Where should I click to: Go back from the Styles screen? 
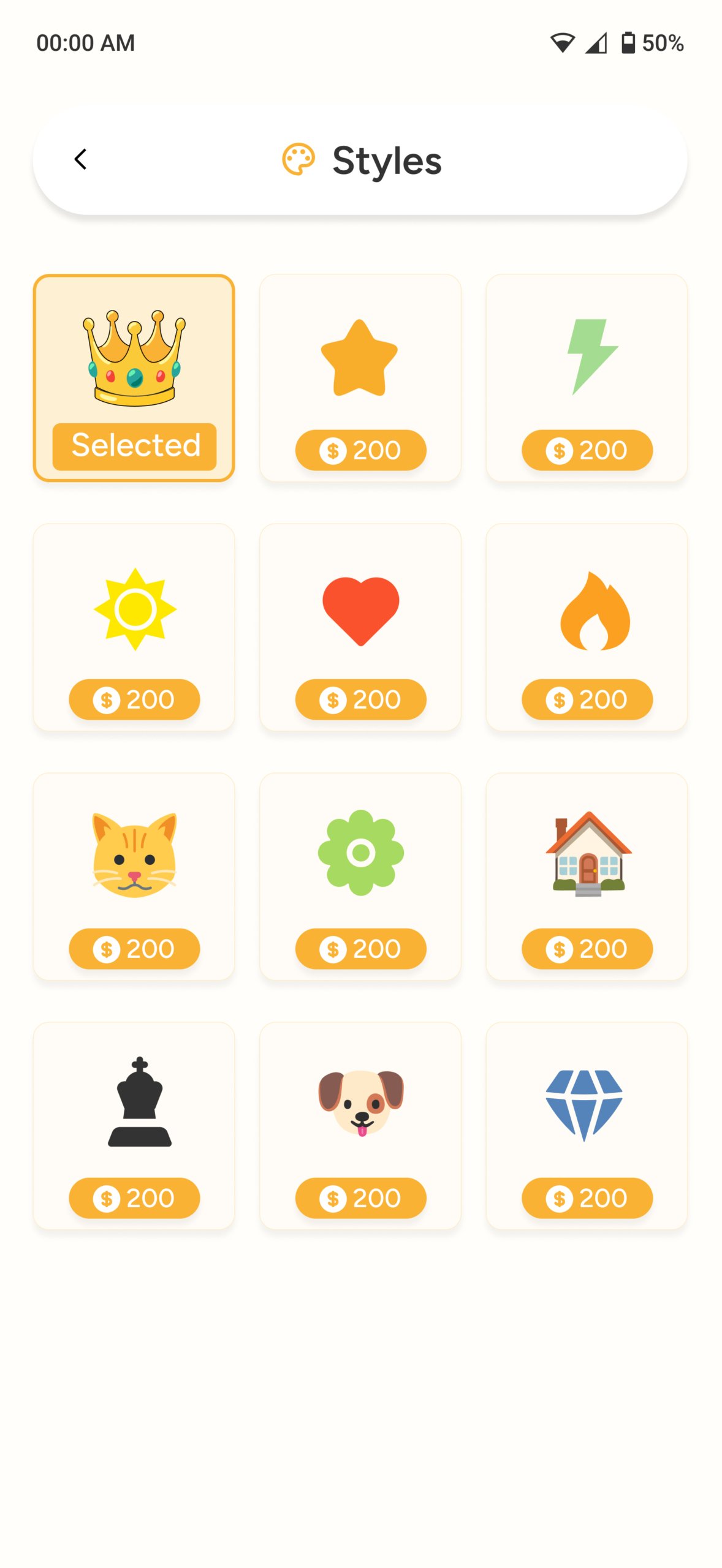[80, 159]
